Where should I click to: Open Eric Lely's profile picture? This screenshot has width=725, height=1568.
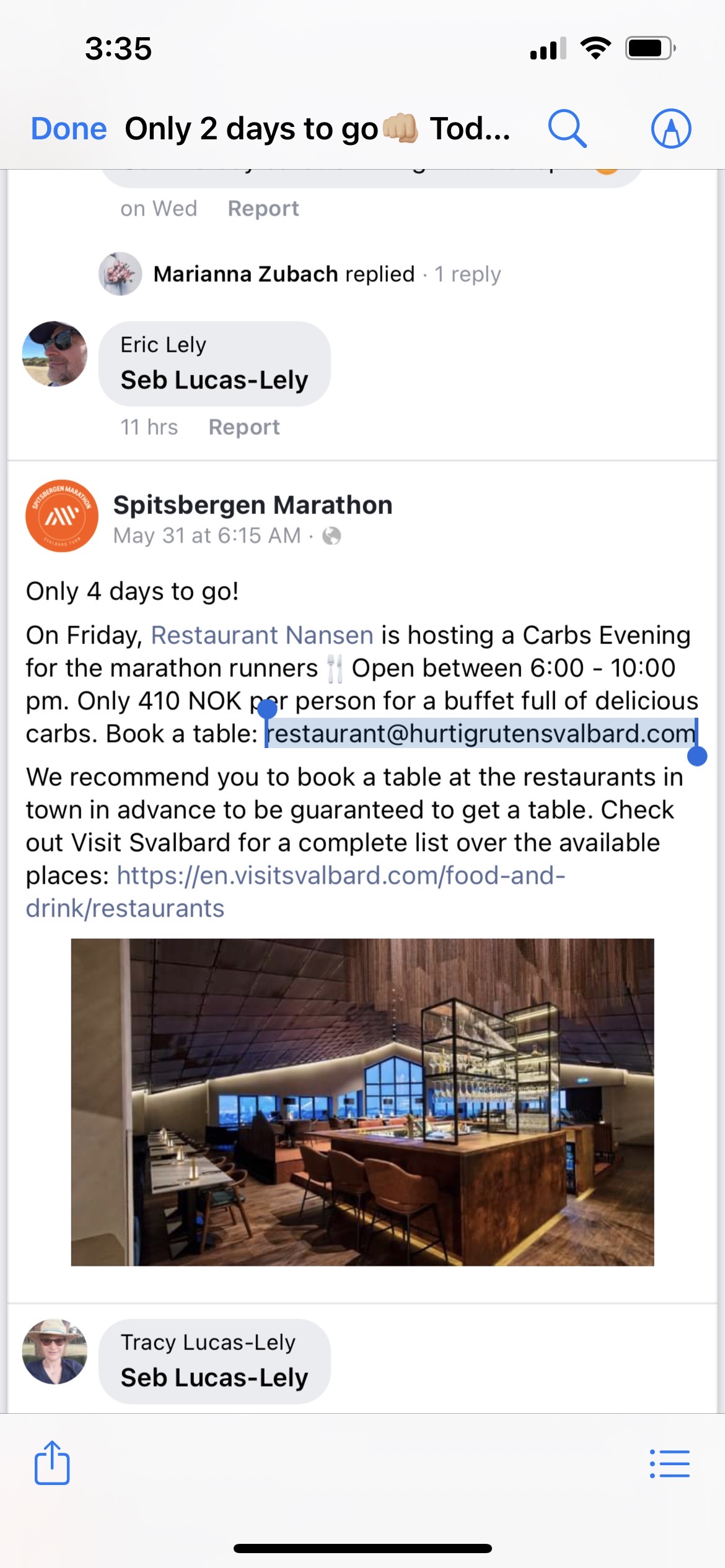[x=55, y=354]
